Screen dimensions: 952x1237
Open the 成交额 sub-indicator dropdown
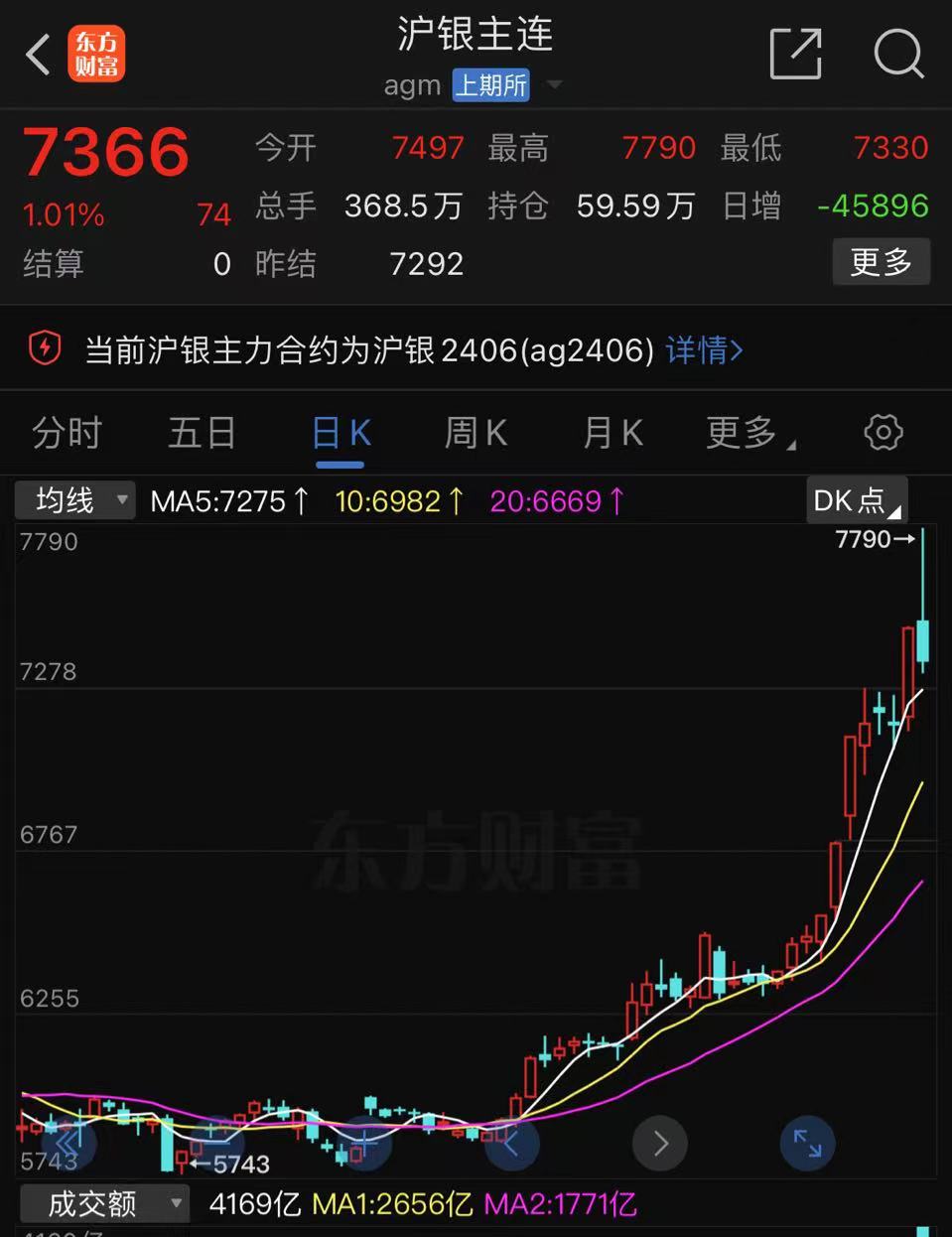104,1204
